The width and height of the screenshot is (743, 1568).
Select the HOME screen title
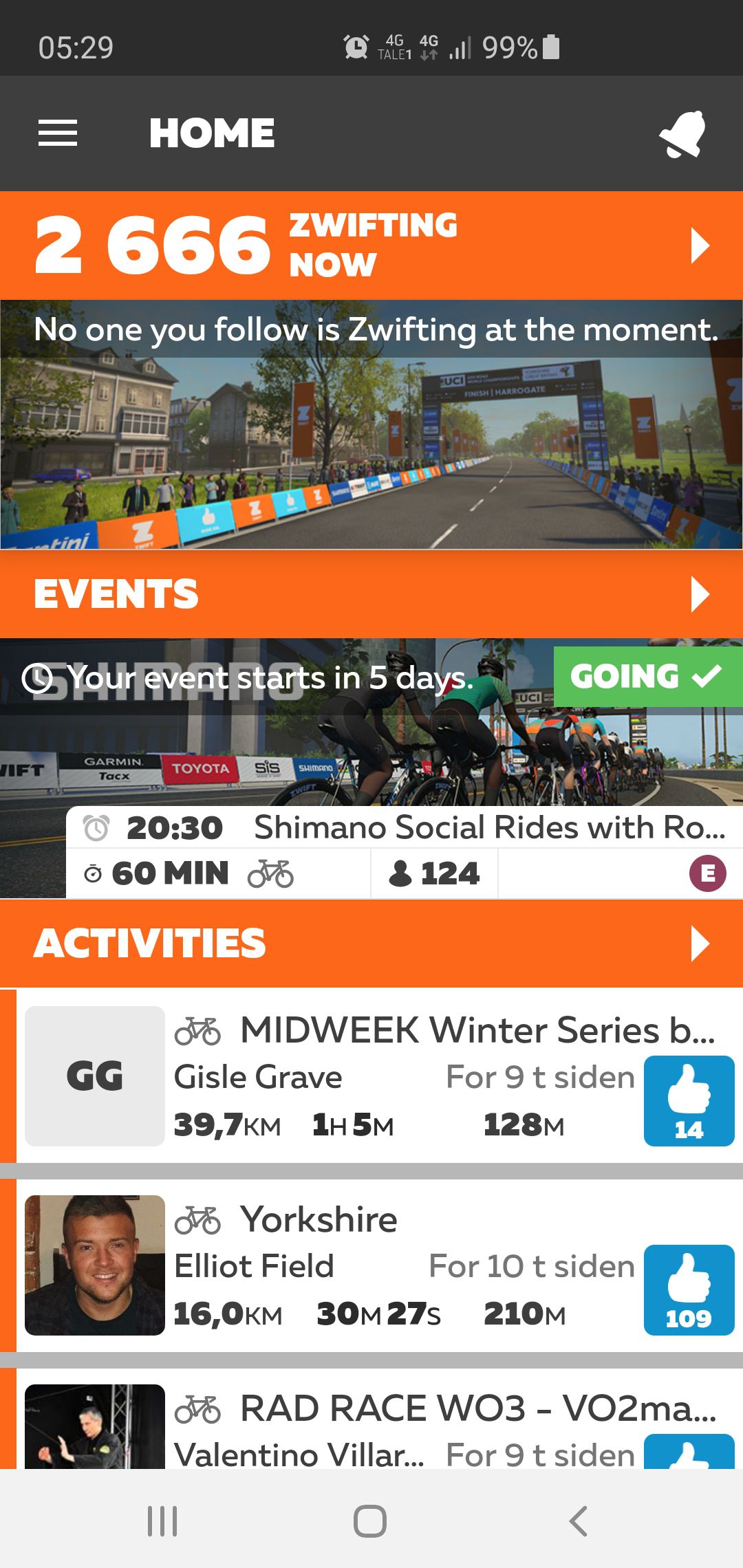tap(212, 133)
